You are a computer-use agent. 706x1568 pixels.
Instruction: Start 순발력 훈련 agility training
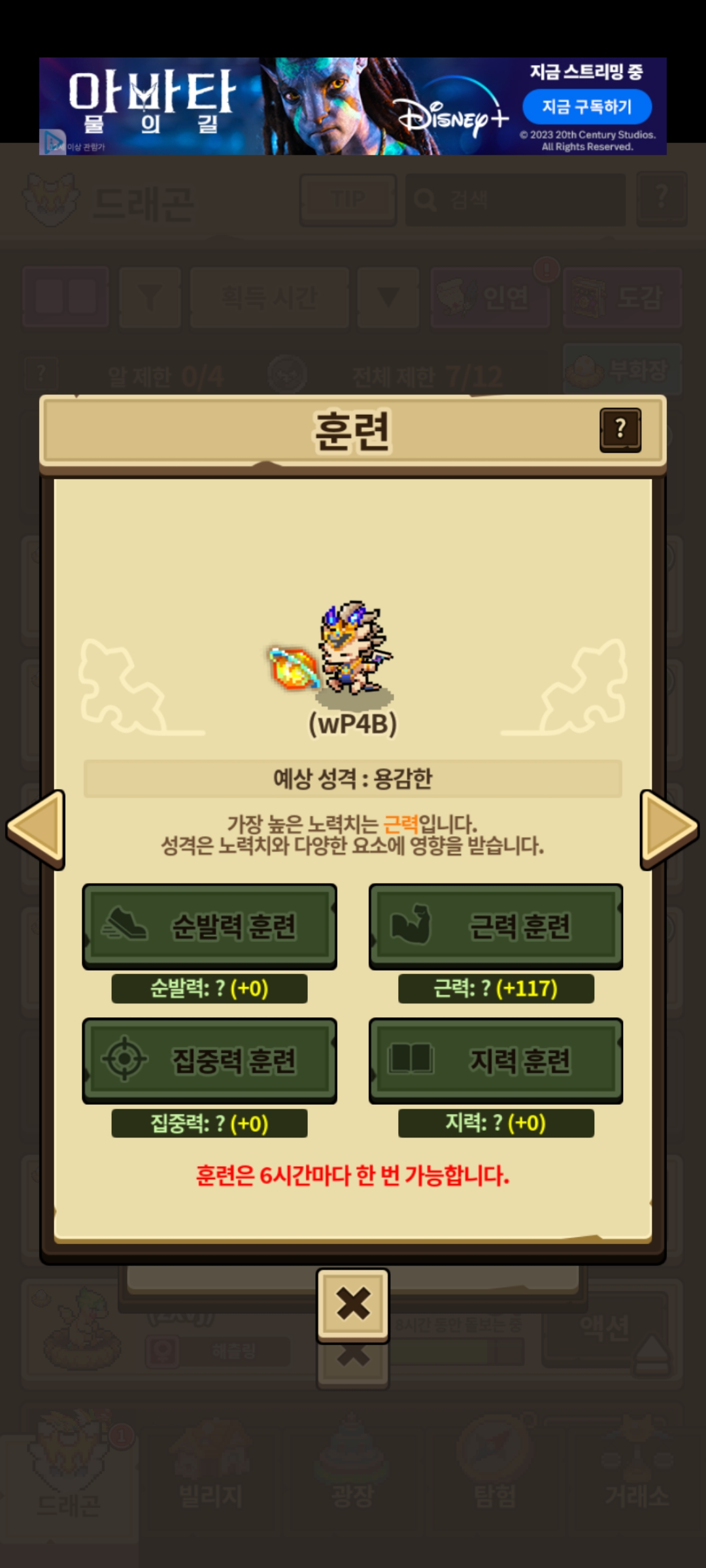(x=209, y=926)
